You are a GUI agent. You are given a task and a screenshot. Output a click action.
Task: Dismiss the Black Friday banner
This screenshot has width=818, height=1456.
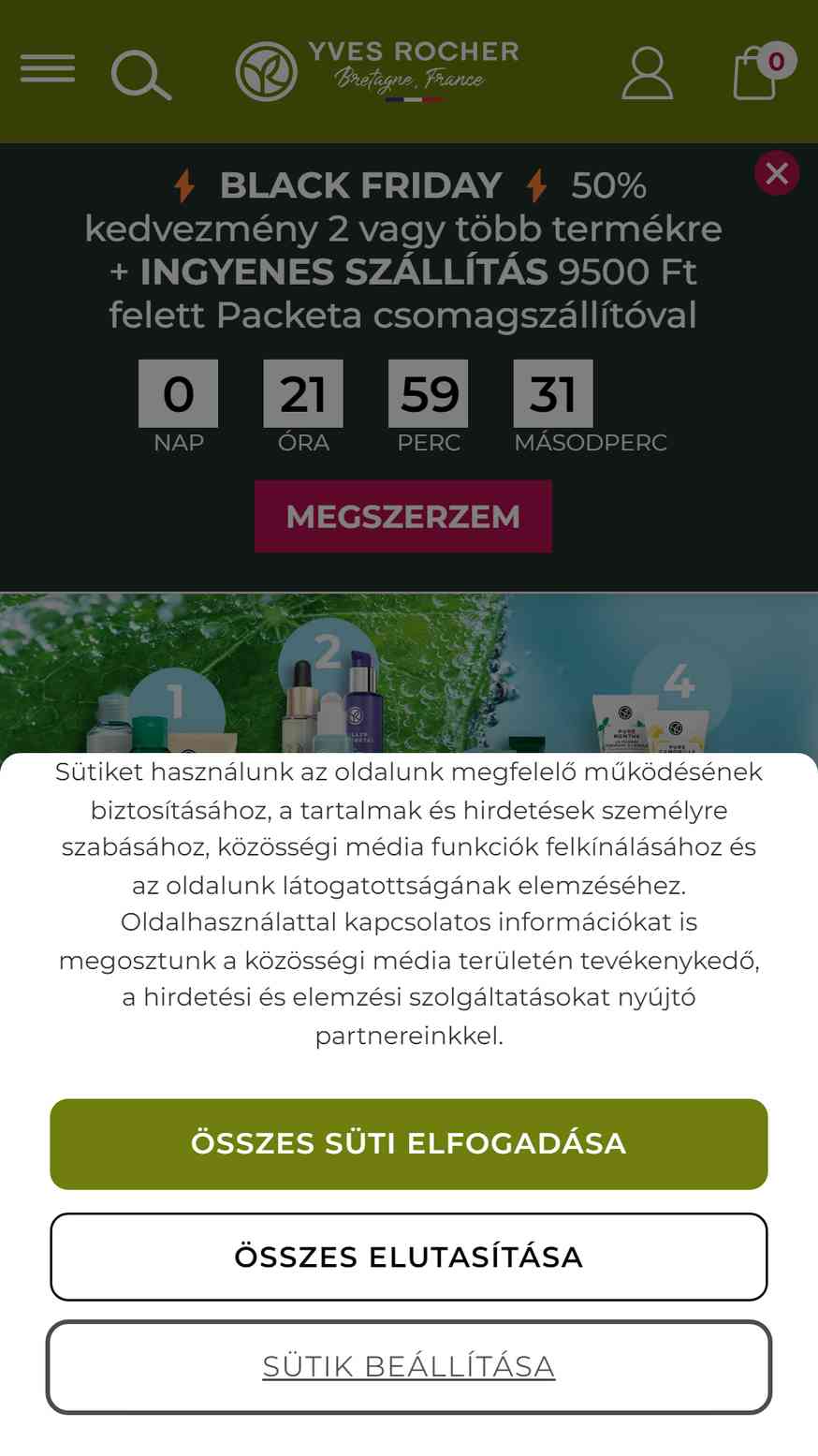click(x=777, y=173)
